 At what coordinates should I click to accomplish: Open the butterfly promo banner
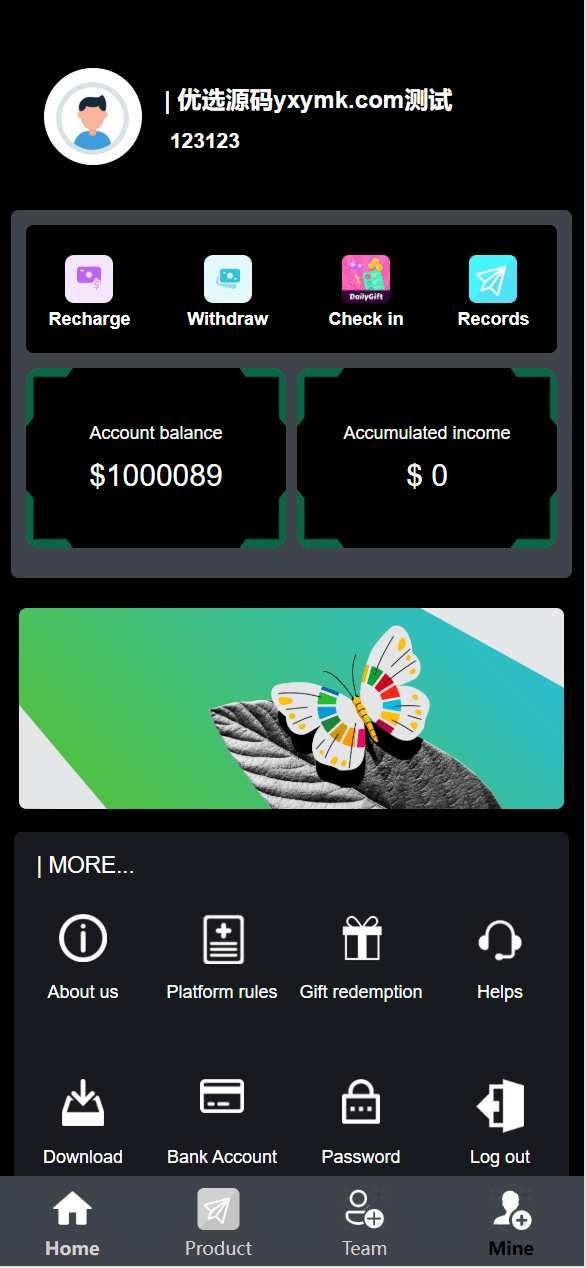[292, 708]
